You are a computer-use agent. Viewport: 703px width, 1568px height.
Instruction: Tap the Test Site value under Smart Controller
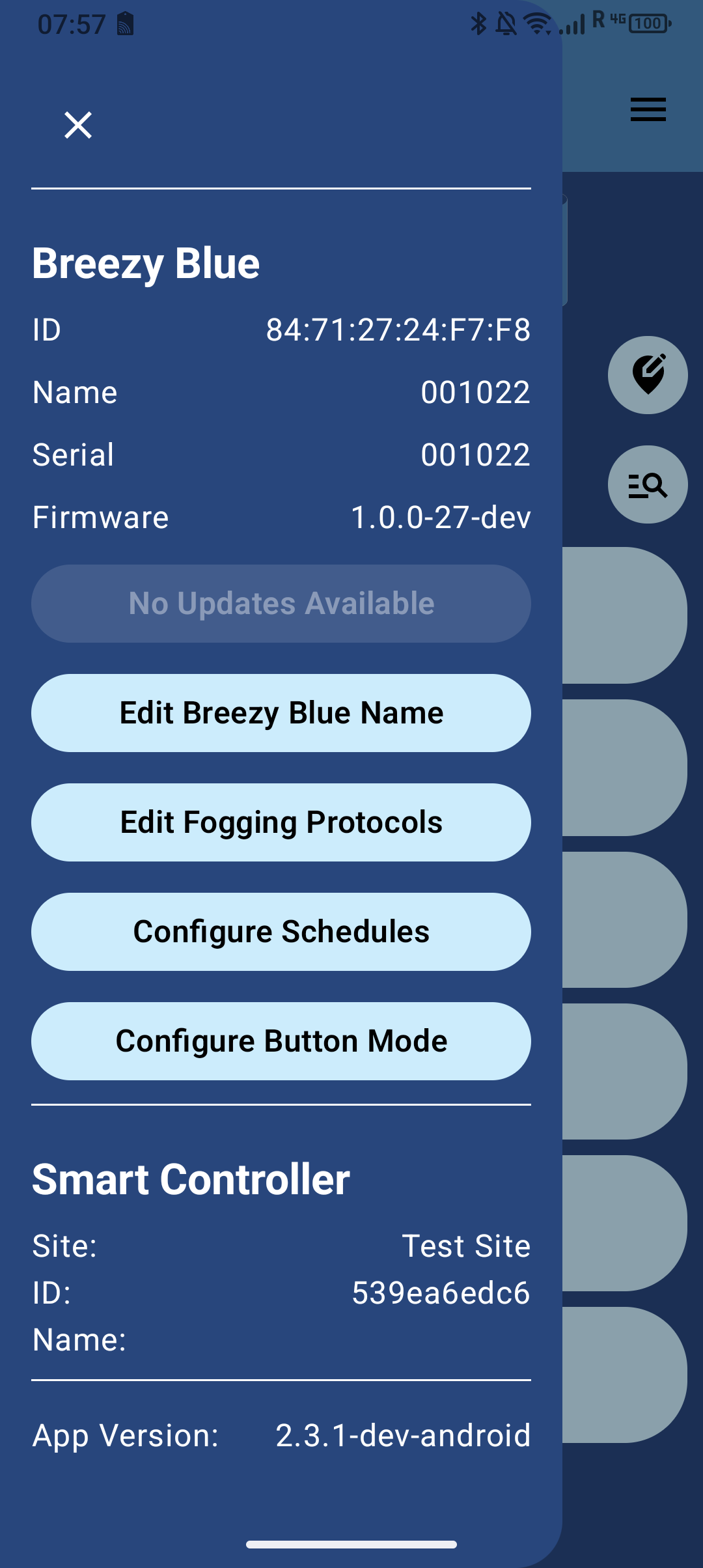465,1246
